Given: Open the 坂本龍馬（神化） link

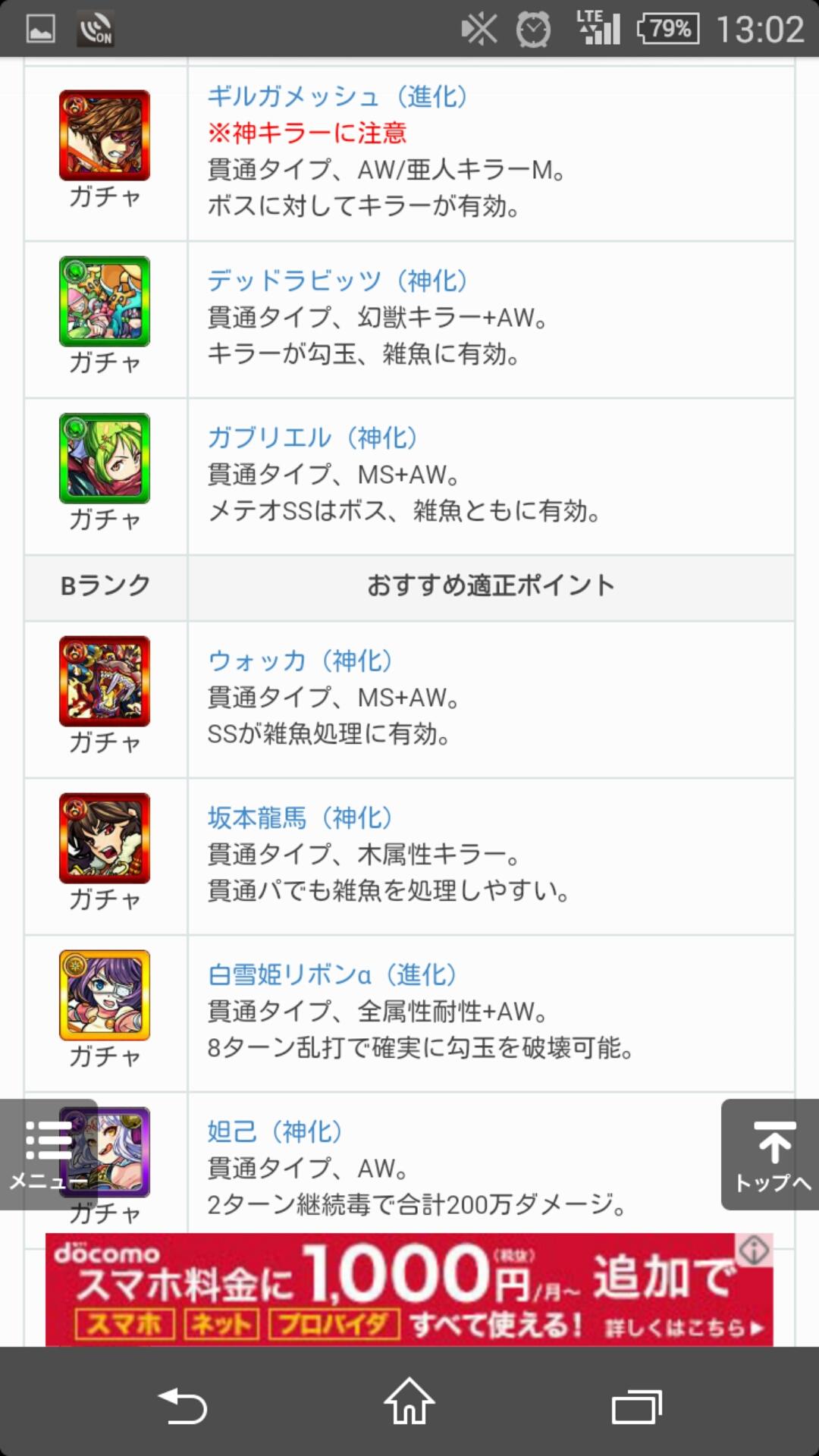Looking at the screenshot, I should tap(300, 818).
